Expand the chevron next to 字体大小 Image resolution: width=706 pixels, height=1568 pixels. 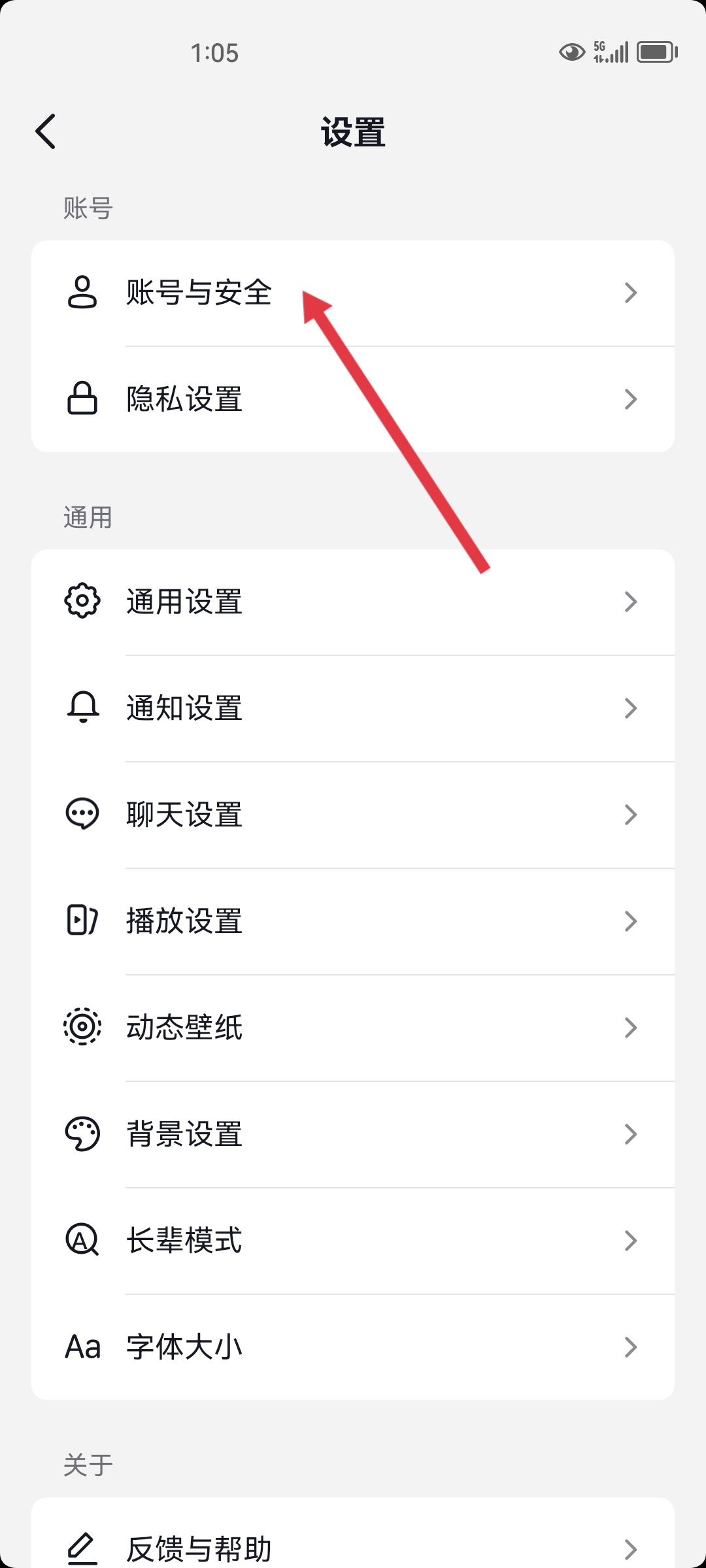631,1347
